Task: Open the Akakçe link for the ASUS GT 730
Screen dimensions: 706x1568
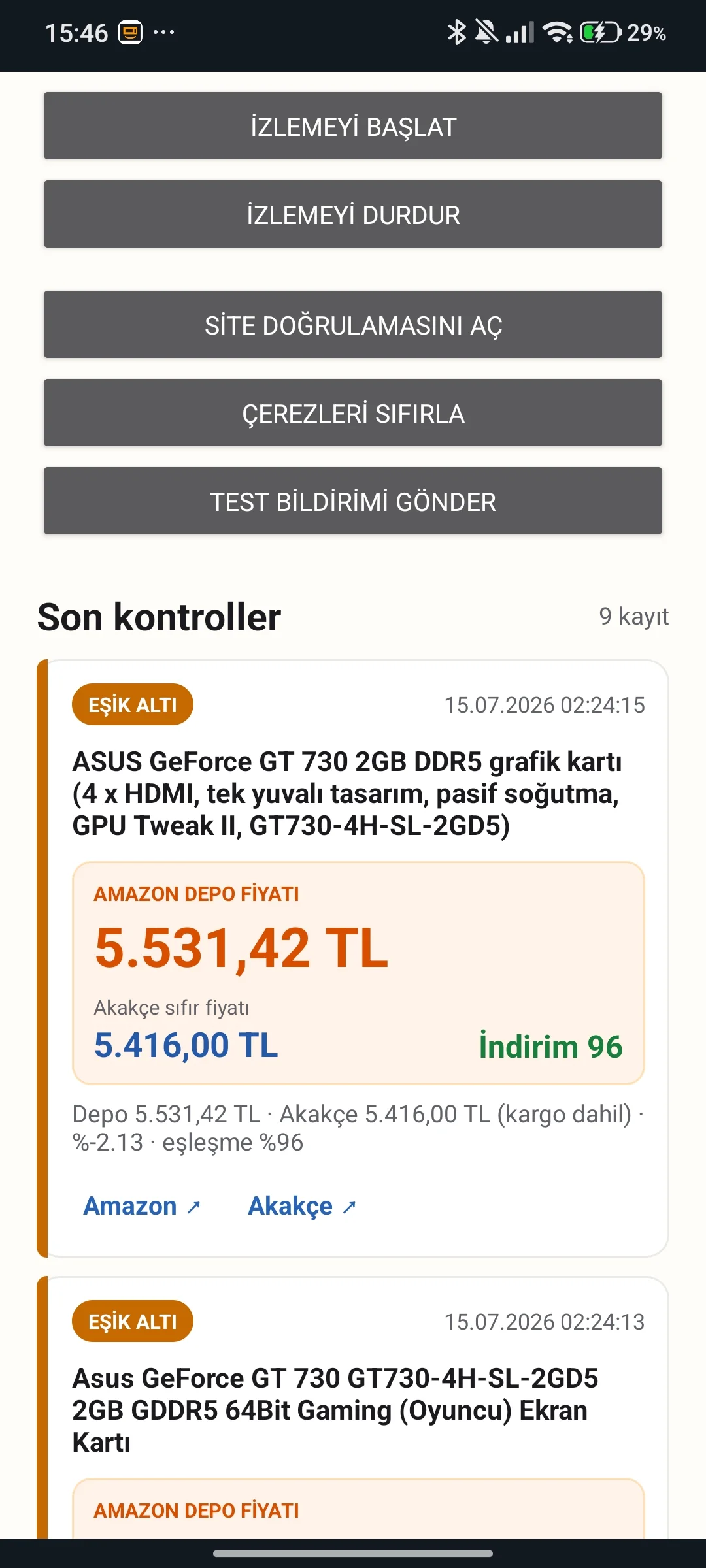Action: coord(302,1206)
